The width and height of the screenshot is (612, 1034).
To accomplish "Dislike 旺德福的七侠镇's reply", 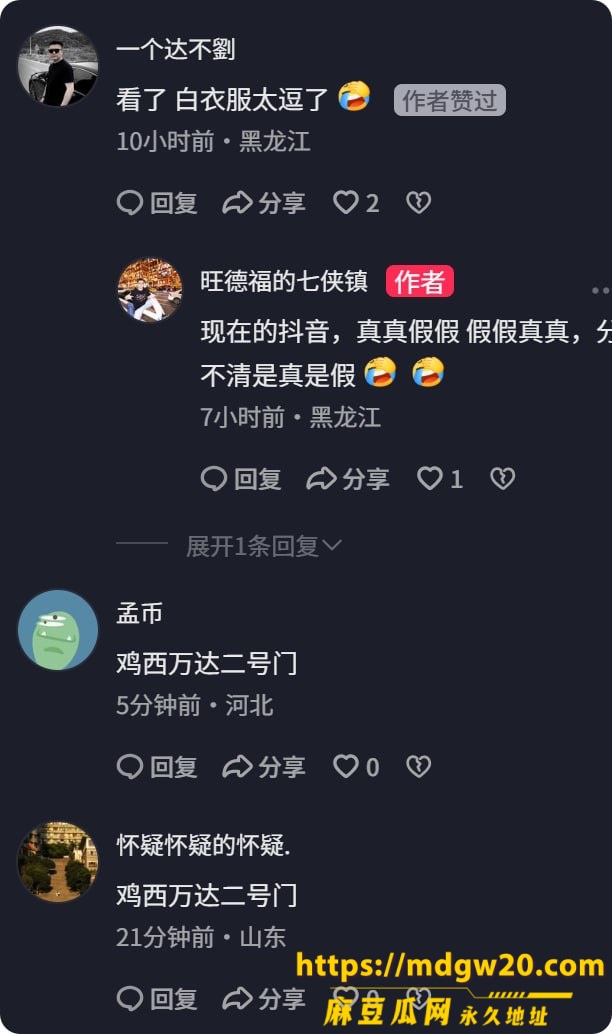I will pos(503,479).
